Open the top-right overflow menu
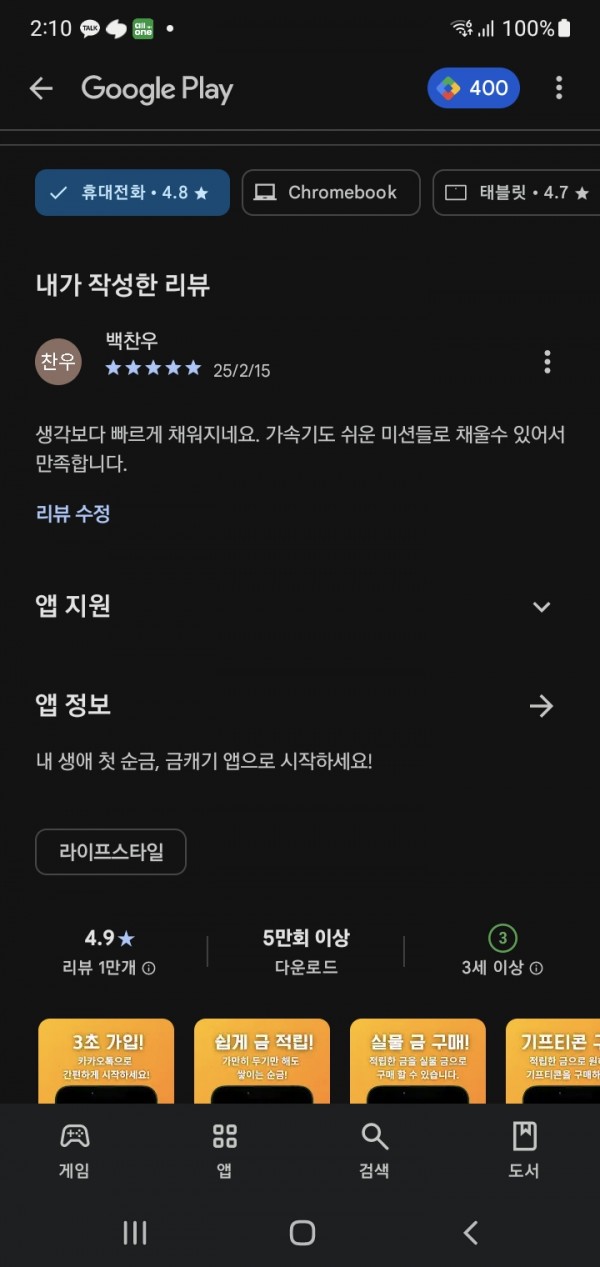Image resolution: width=600 pixels, height=1267 pixels. 559,88
